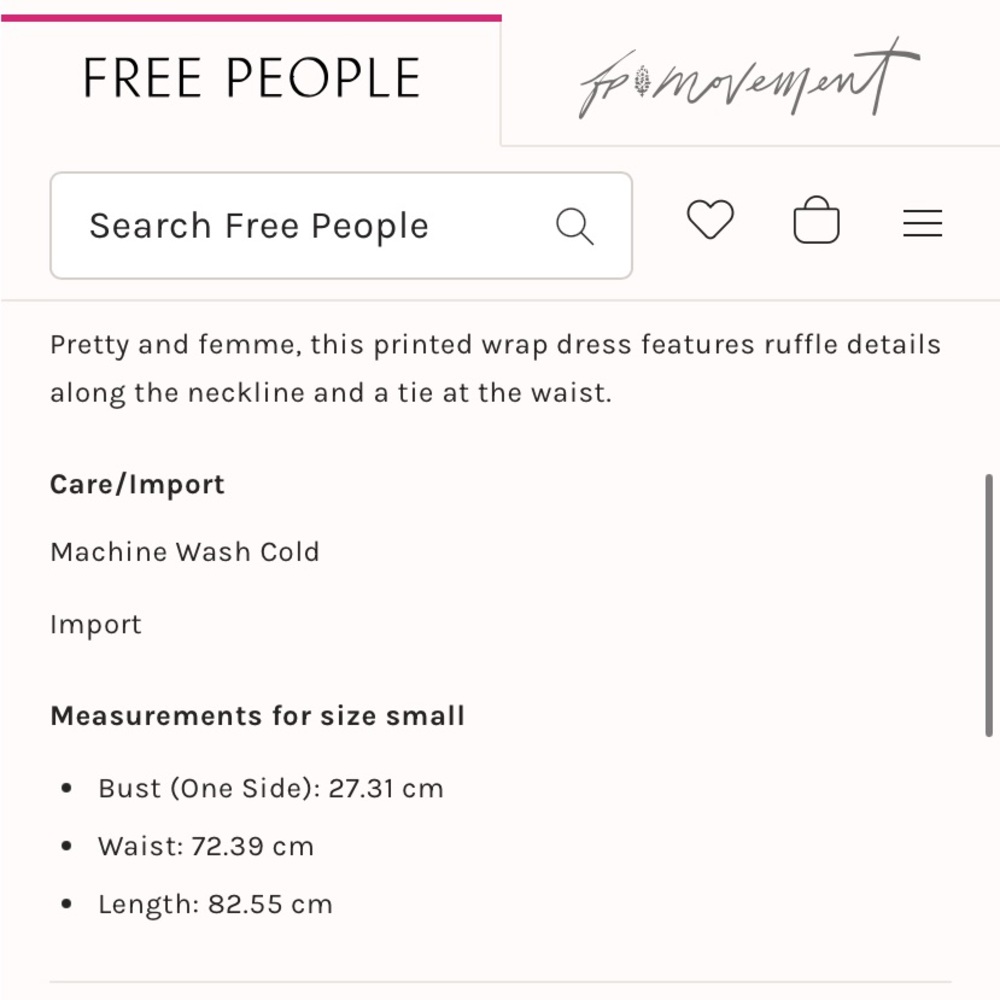Viewport: 1000px width, 1000px height.
Task: Open the hamburger menu
Action: click(922, 223)
